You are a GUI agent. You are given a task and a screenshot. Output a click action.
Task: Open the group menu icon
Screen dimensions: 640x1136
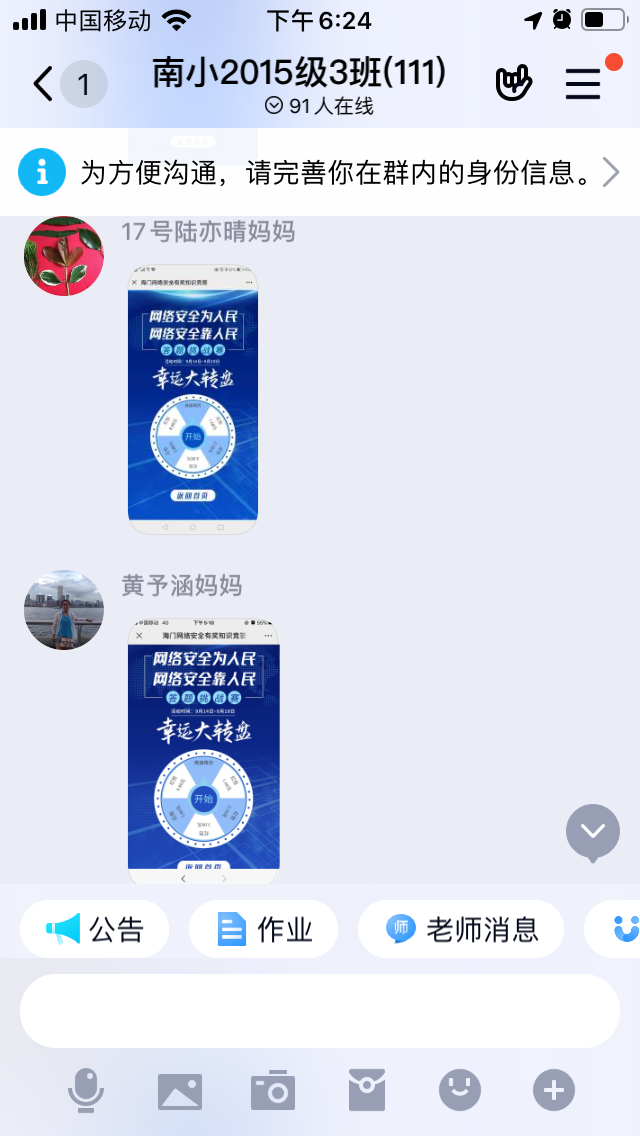click(584, 84)
